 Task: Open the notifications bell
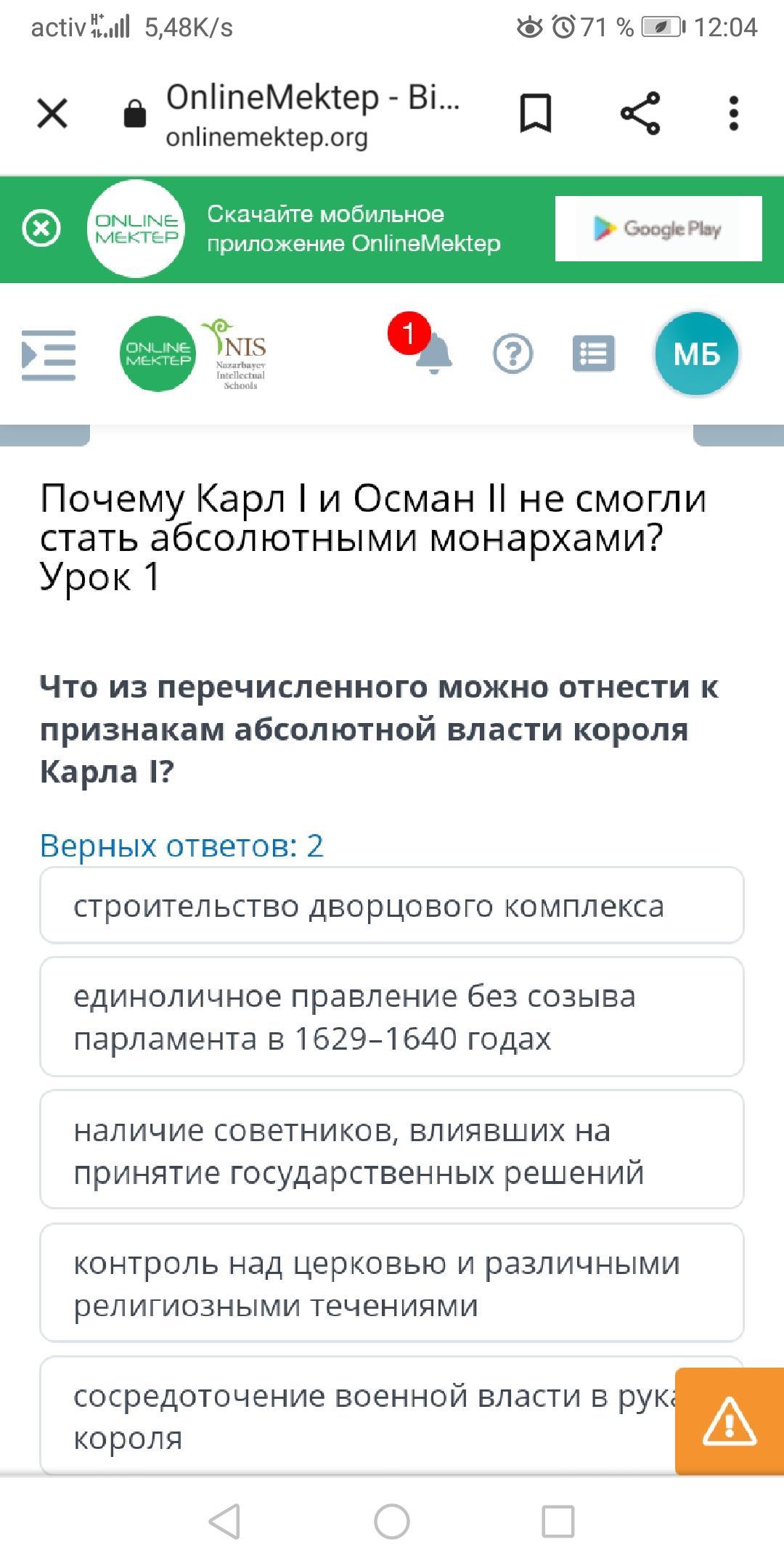(433, 354)
